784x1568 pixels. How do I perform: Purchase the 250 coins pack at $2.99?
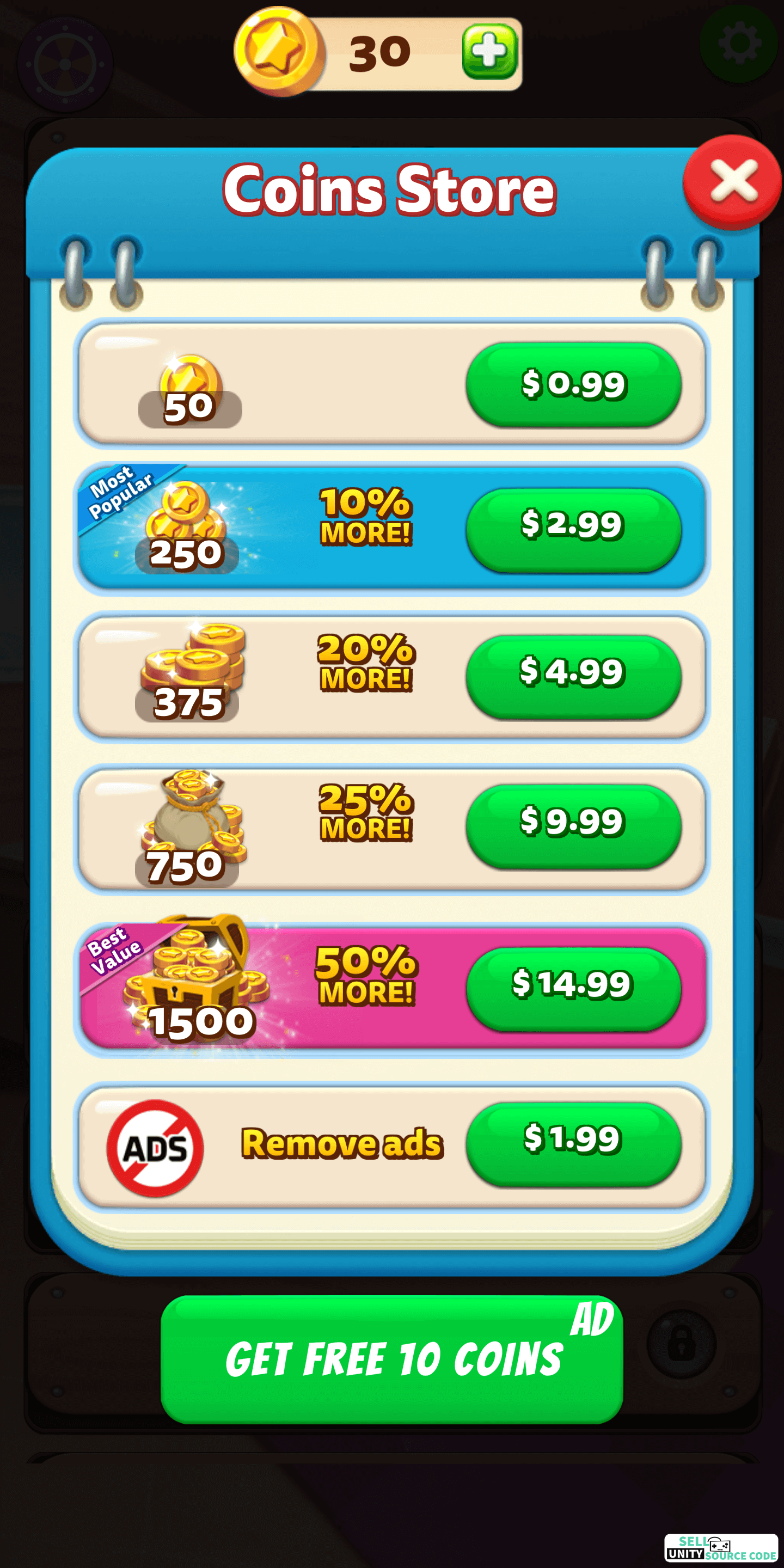[573, 530]
